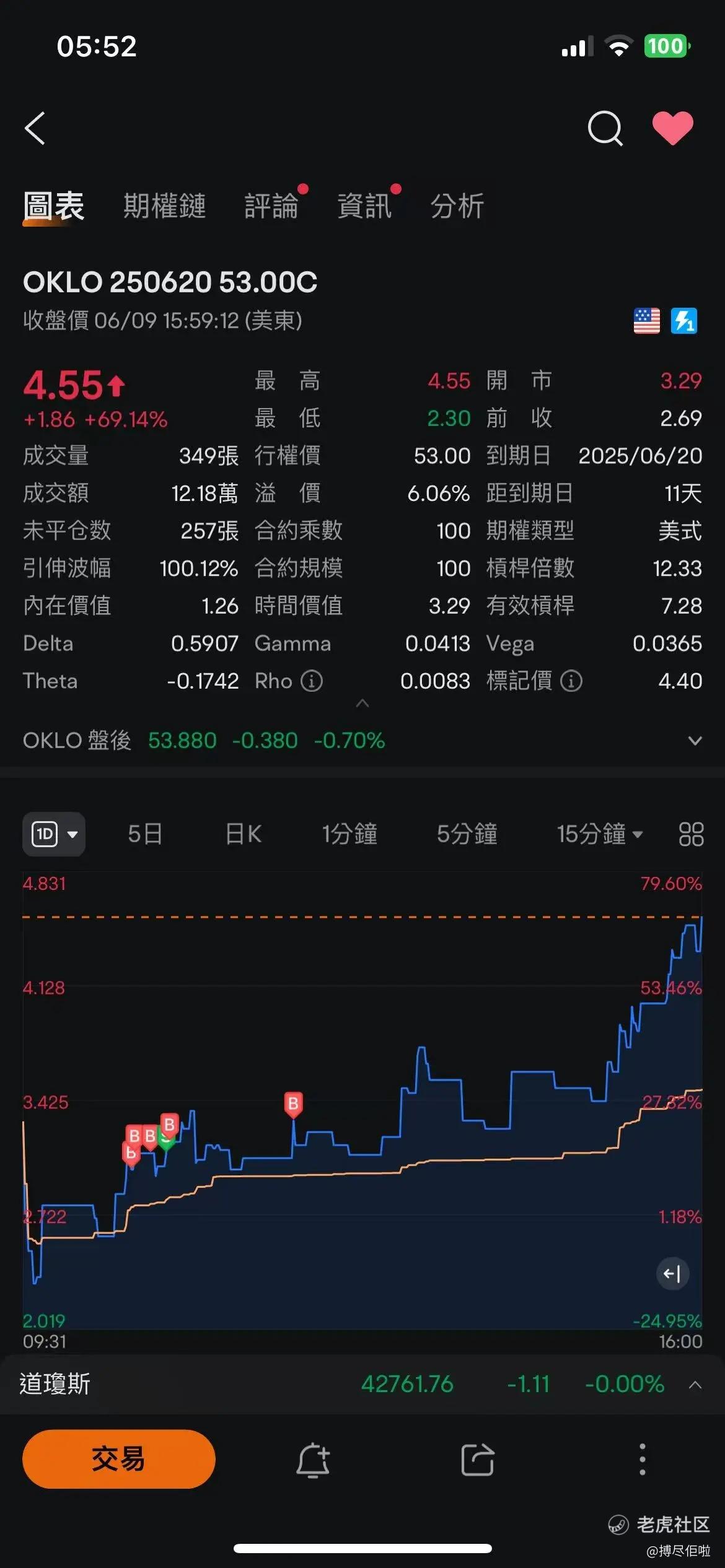Open the search magnifier icon

click(605, 128)
